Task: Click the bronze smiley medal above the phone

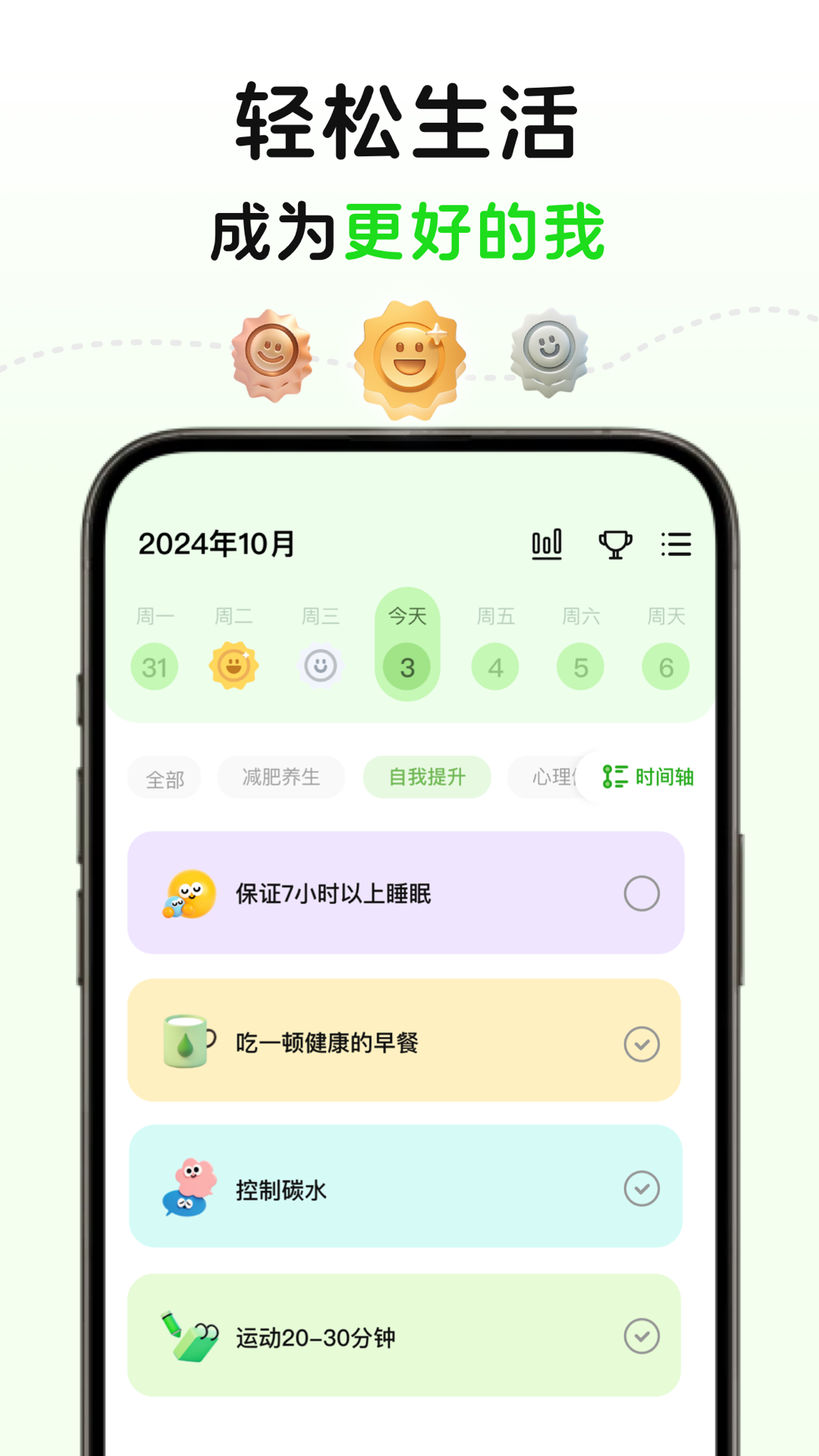Action: tap(273, 351)
